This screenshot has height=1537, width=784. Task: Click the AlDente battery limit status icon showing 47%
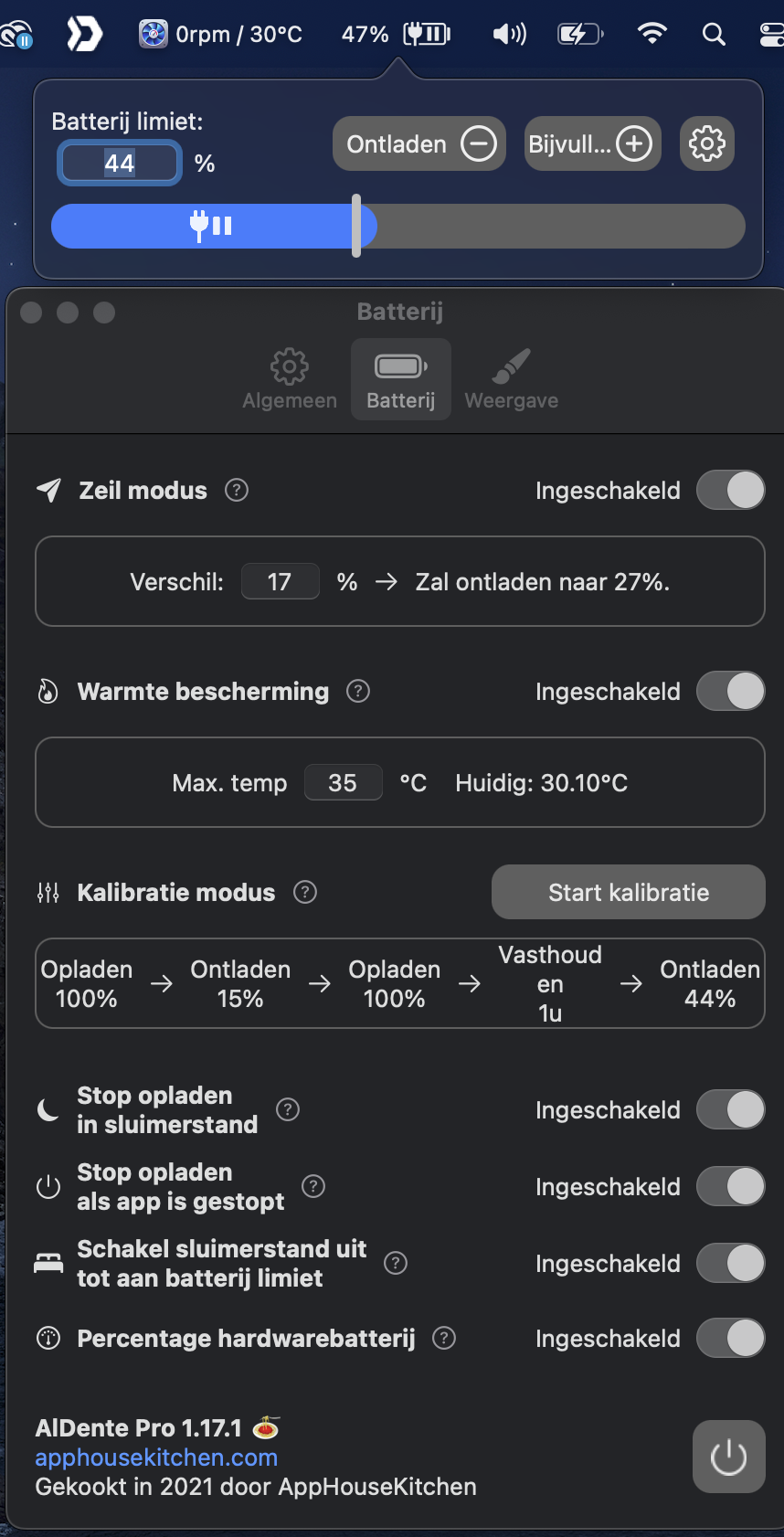(394, 34)
